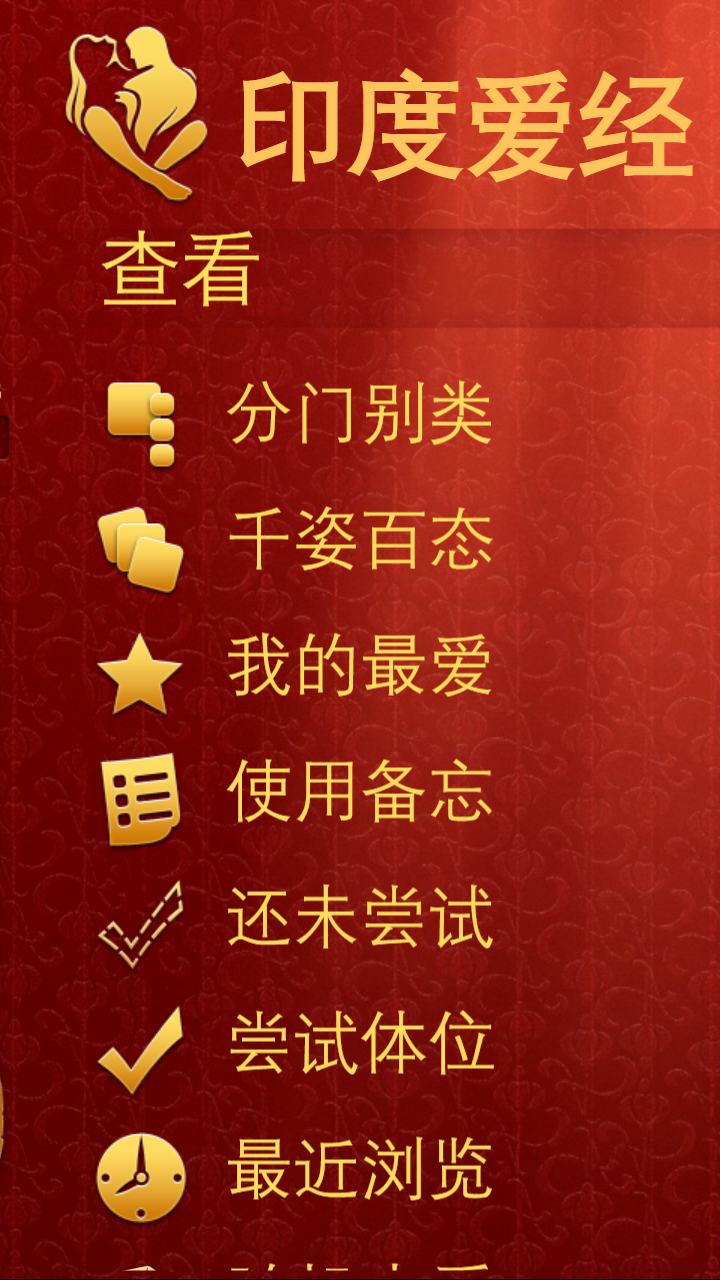Select 还未尝试 list
Screen dimensions: 720x1280
click(x=360, y=919)
